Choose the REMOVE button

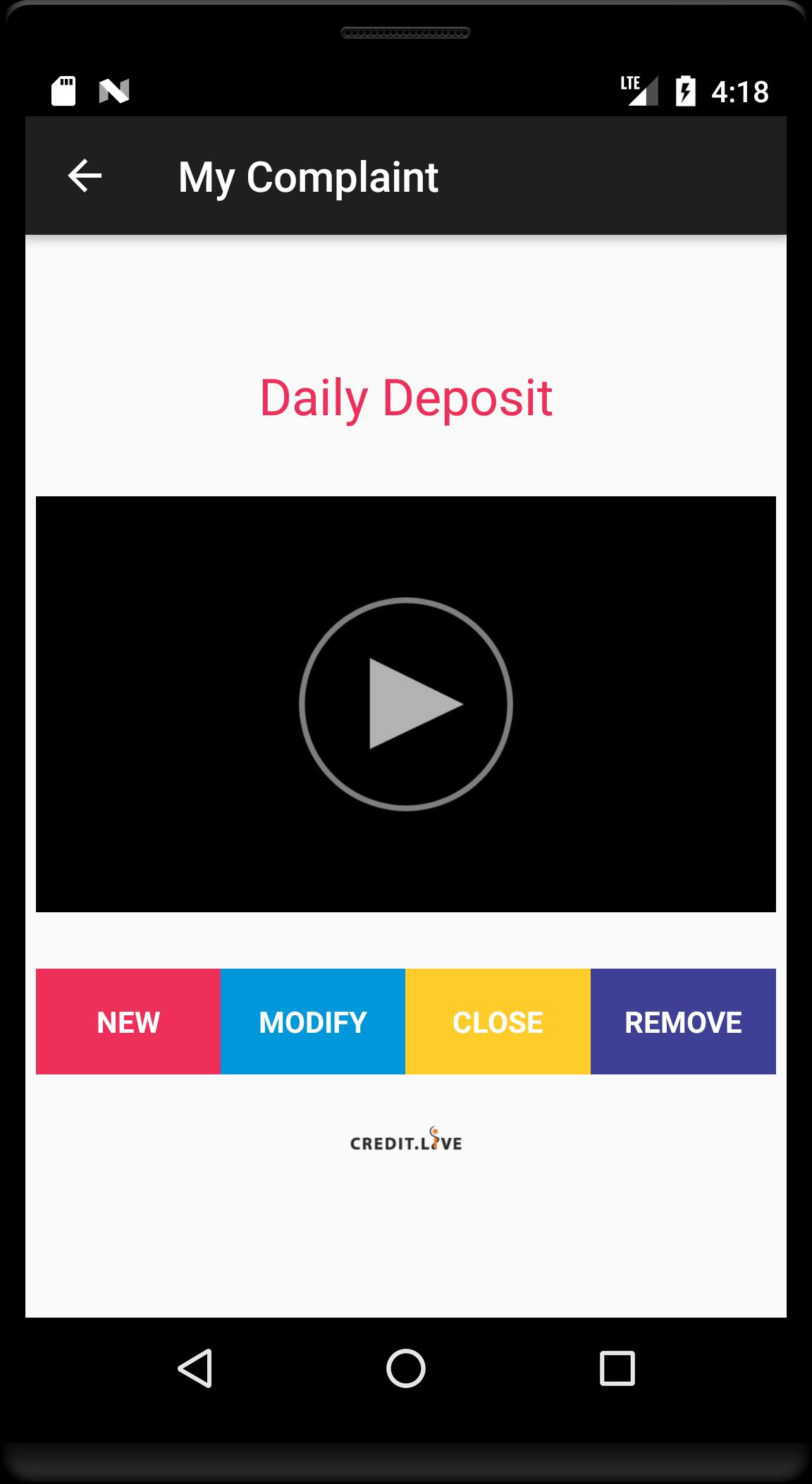click(x=683, y=1021)
